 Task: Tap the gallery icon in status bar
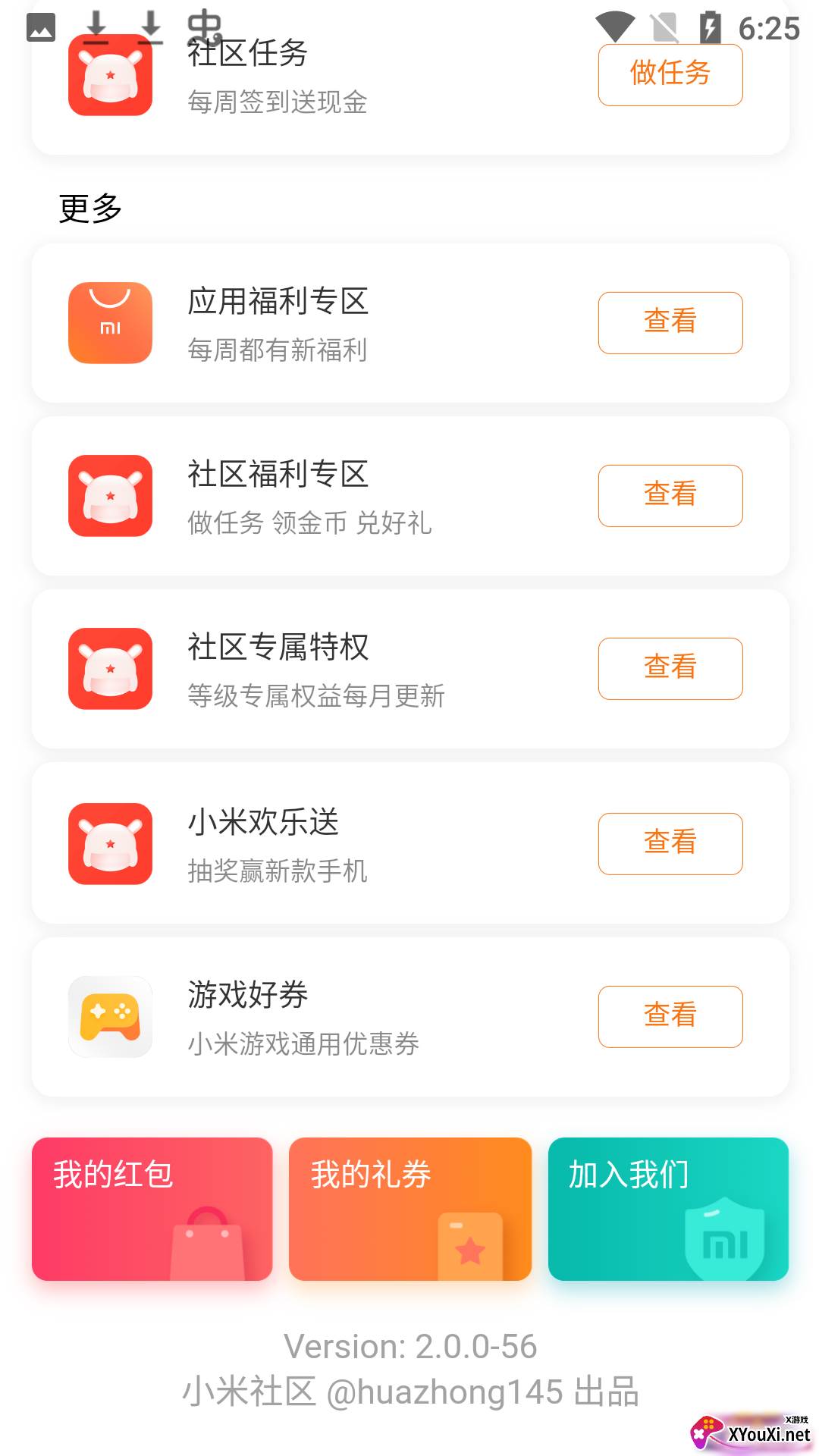(42, 27)
